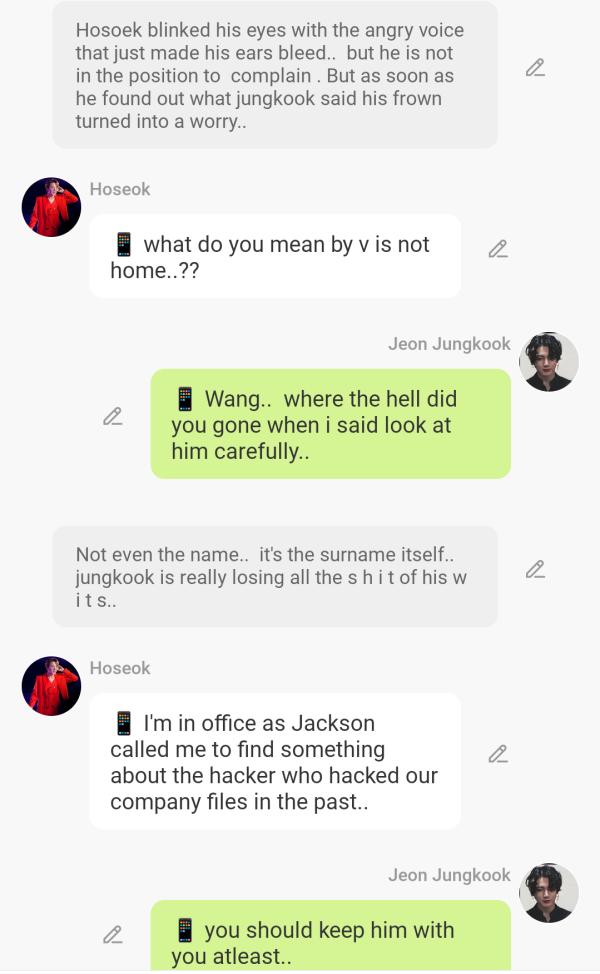
Task: Edit Jungkook's message starting with 'Wang..'
Action: click(113, 416)
